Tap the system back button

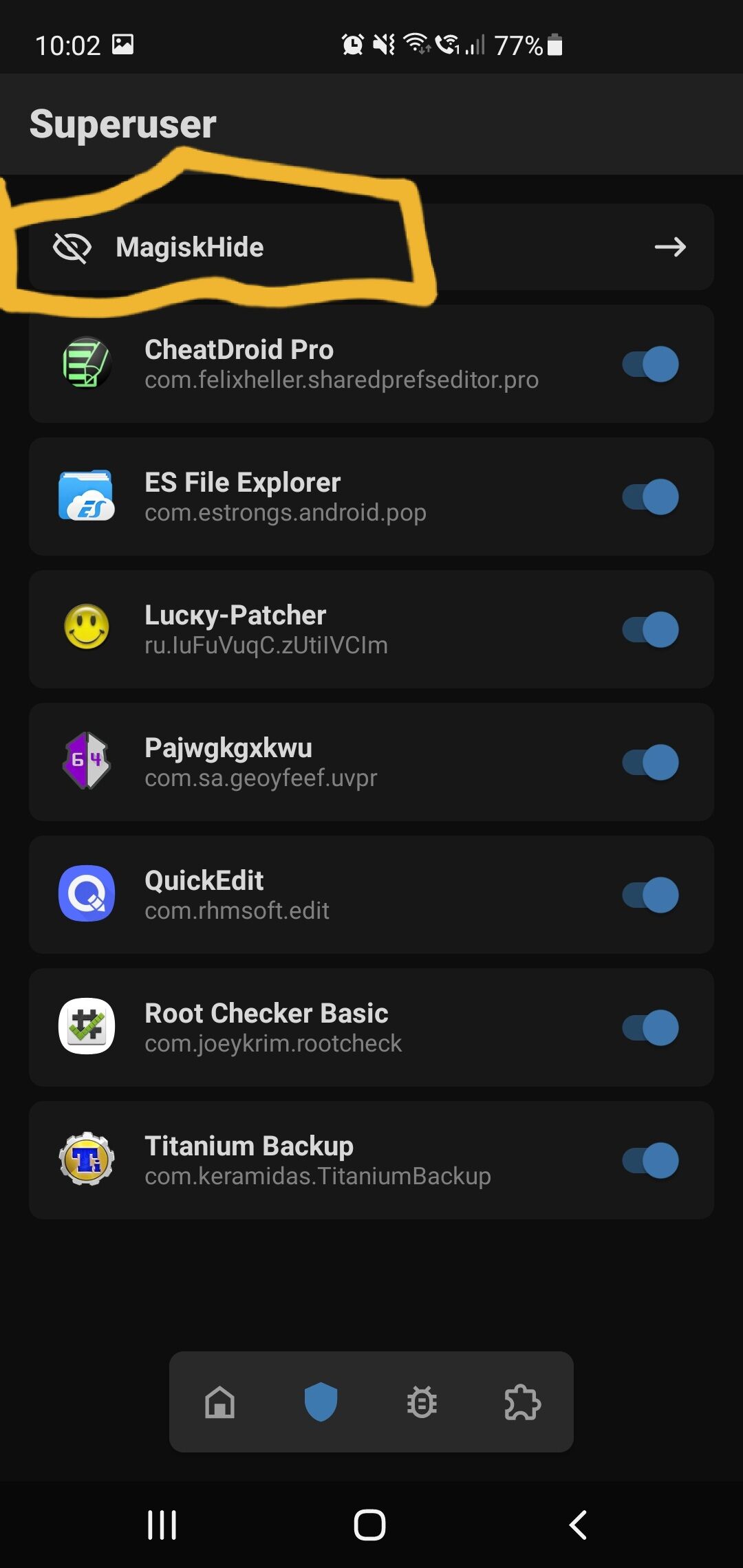(578, 1525)
